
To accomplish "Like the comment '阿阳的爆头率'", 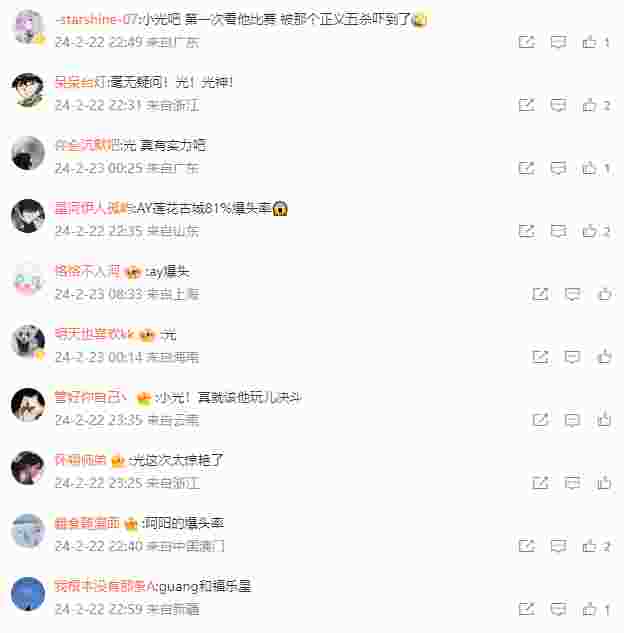I will tap(590, 546).
